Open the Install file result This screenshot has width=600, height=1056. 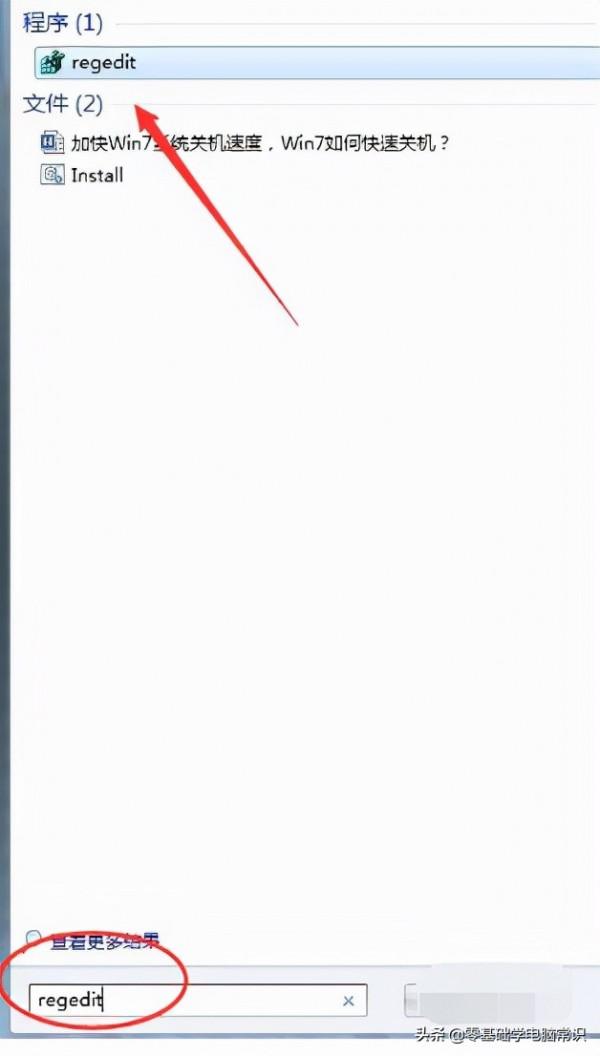pos(97,175)
